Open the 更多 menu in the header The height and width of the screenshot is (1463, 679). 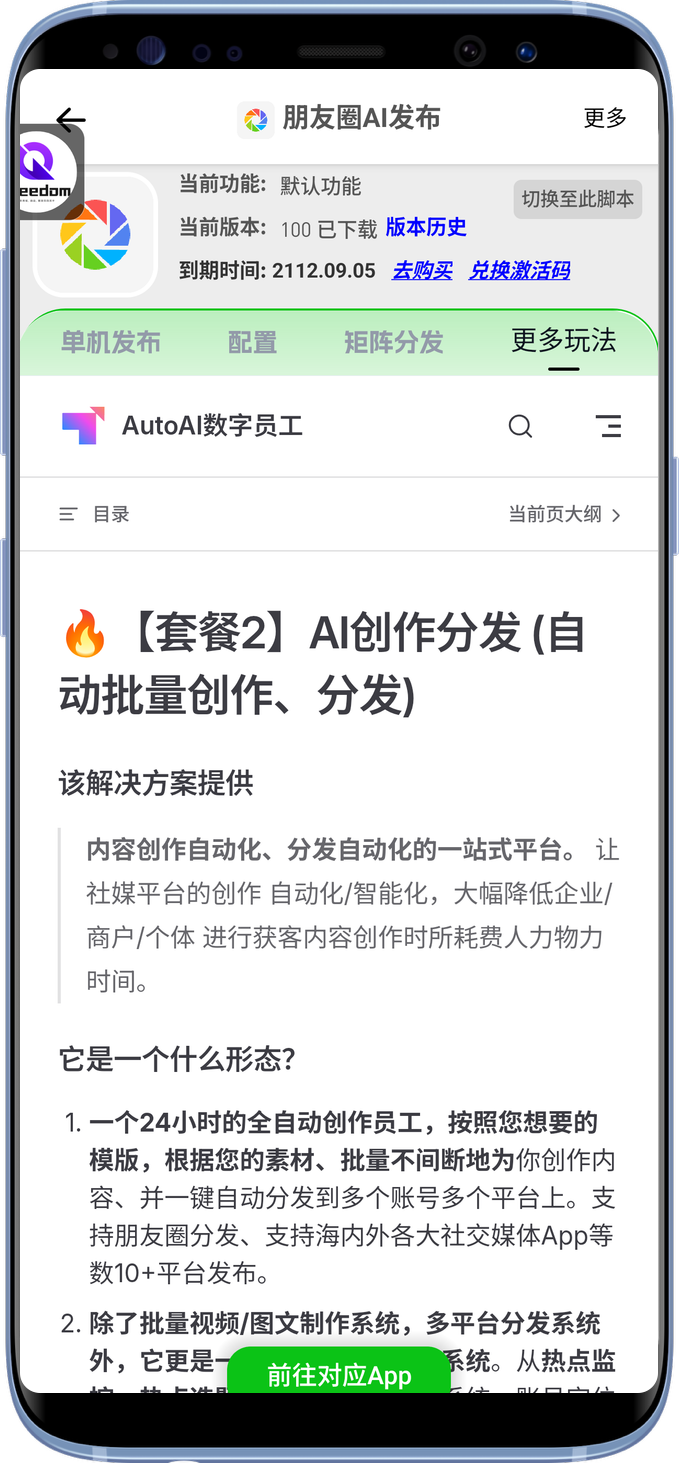click(x=604, y=118)
